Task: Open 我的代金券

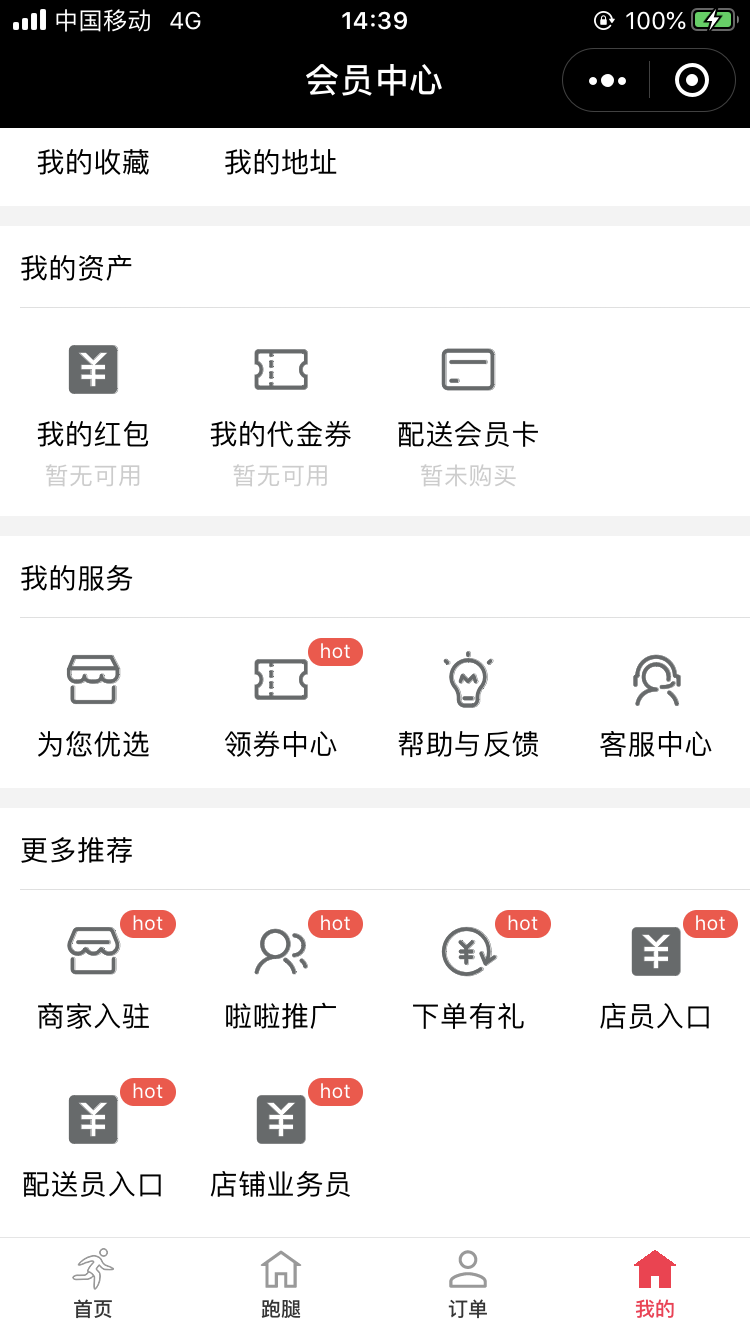Action: click(281, 410)
